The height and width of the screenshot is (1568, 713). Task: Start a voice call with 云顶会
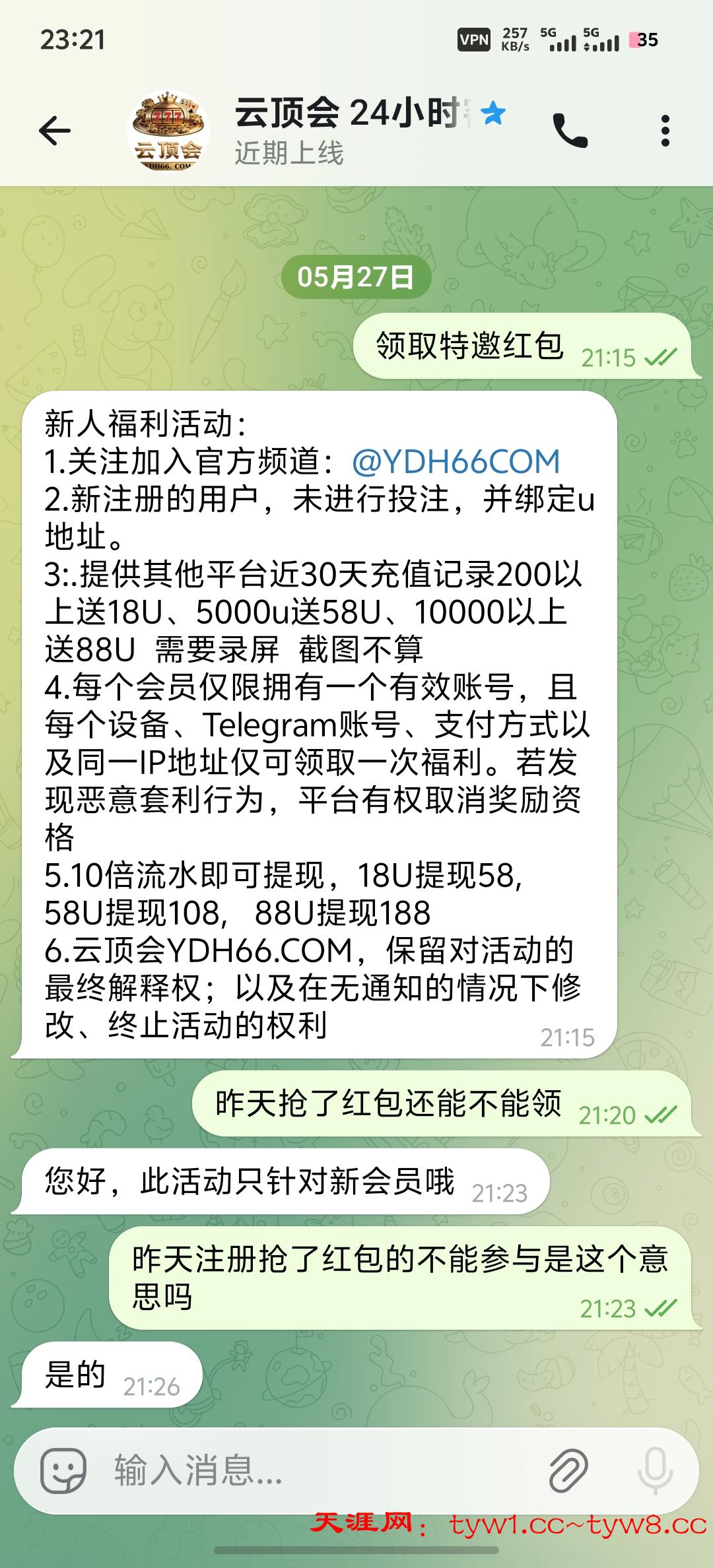(x=570, y=130)
